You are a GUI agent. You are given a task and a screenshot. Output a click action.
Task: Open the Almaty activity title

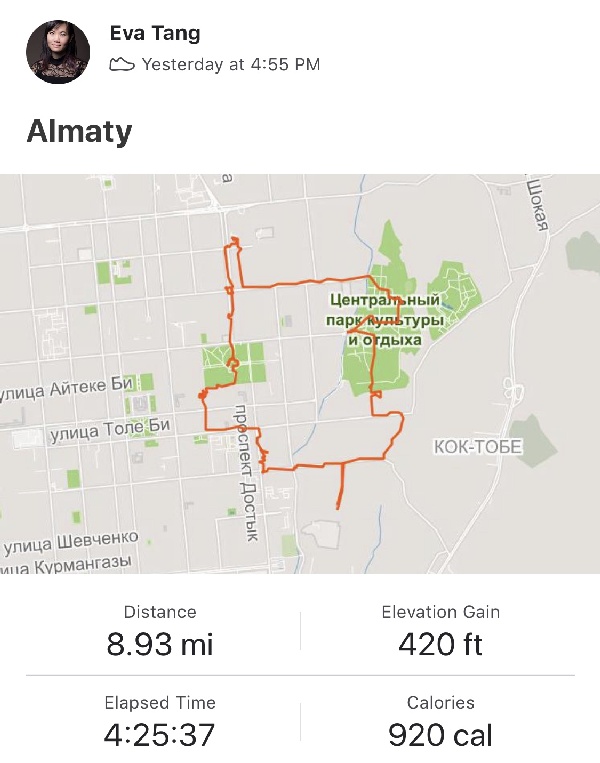(79, 132)
